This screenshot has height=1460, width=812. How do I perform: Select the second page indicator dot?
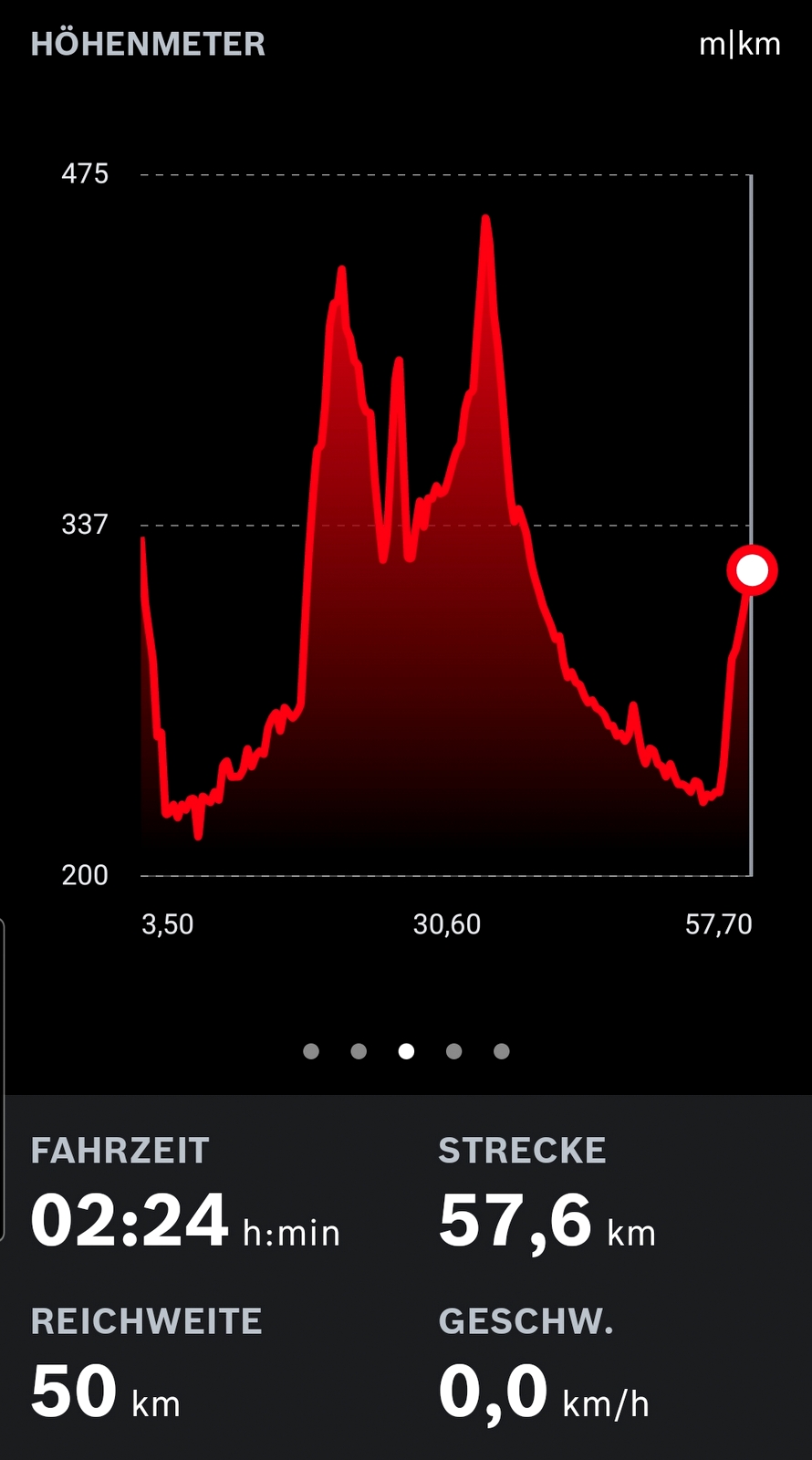359,1051
